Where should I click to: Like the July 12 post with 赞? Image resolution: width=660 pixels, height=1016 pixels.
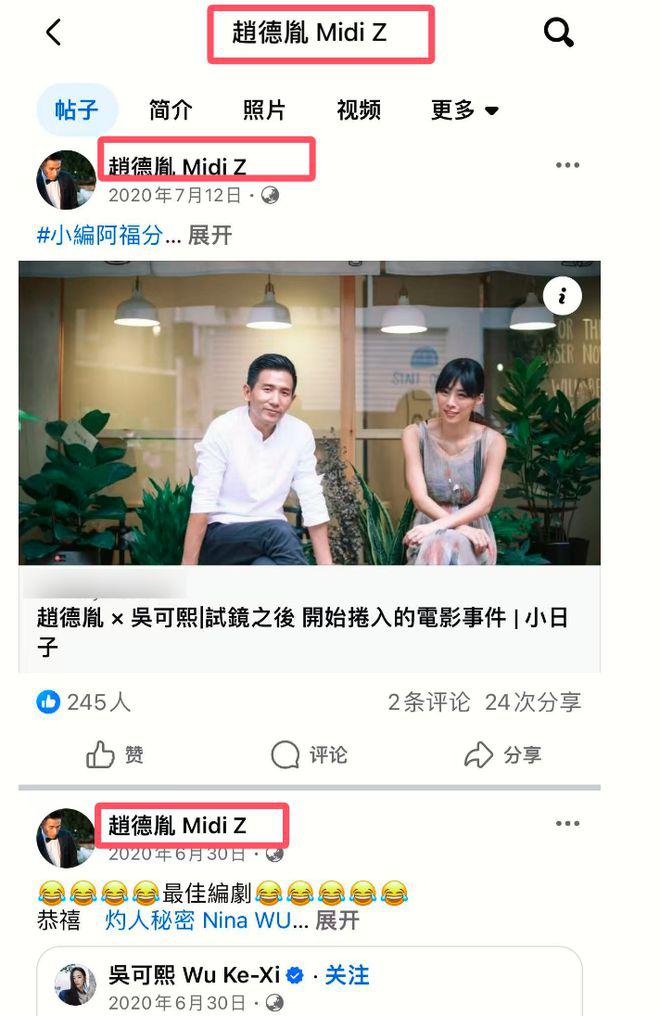click(x=114, y=755)
